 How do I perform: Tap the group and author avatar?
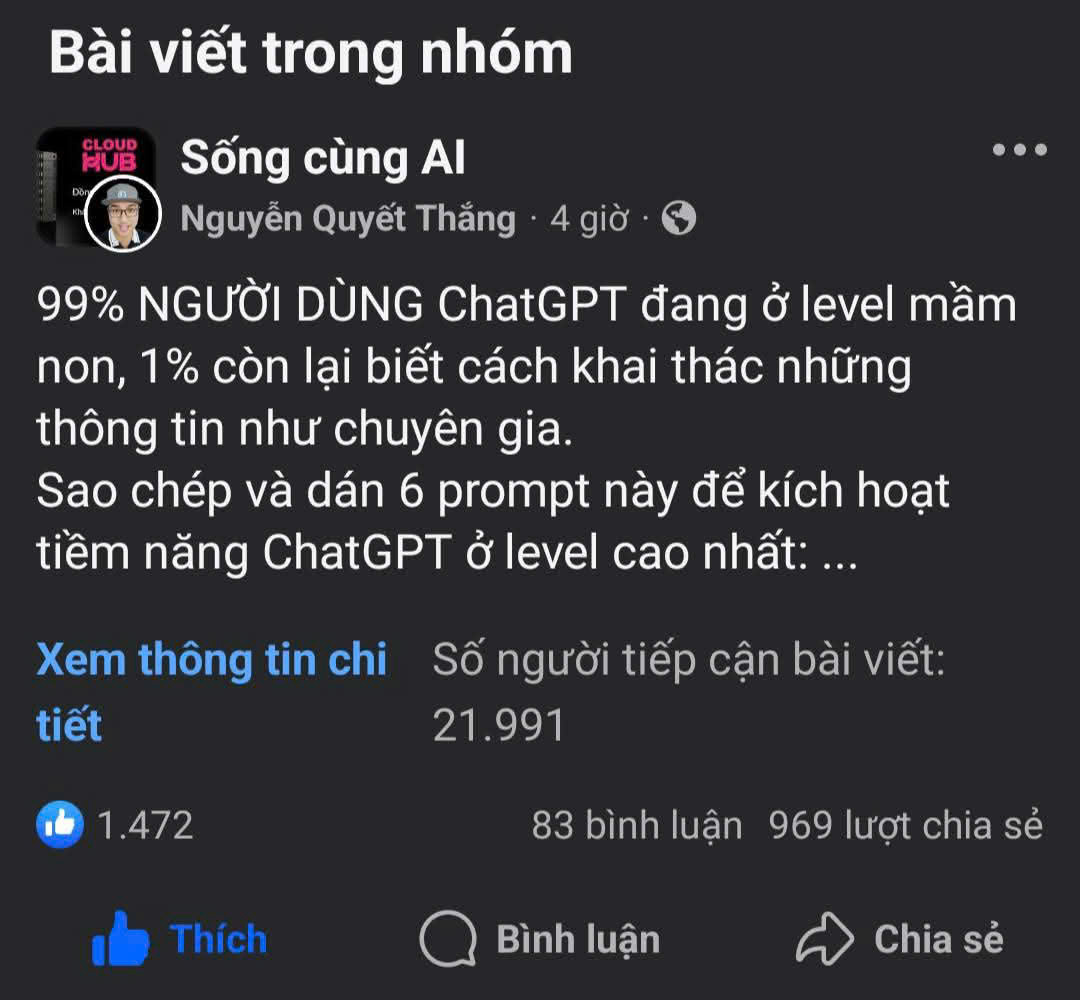99,188
